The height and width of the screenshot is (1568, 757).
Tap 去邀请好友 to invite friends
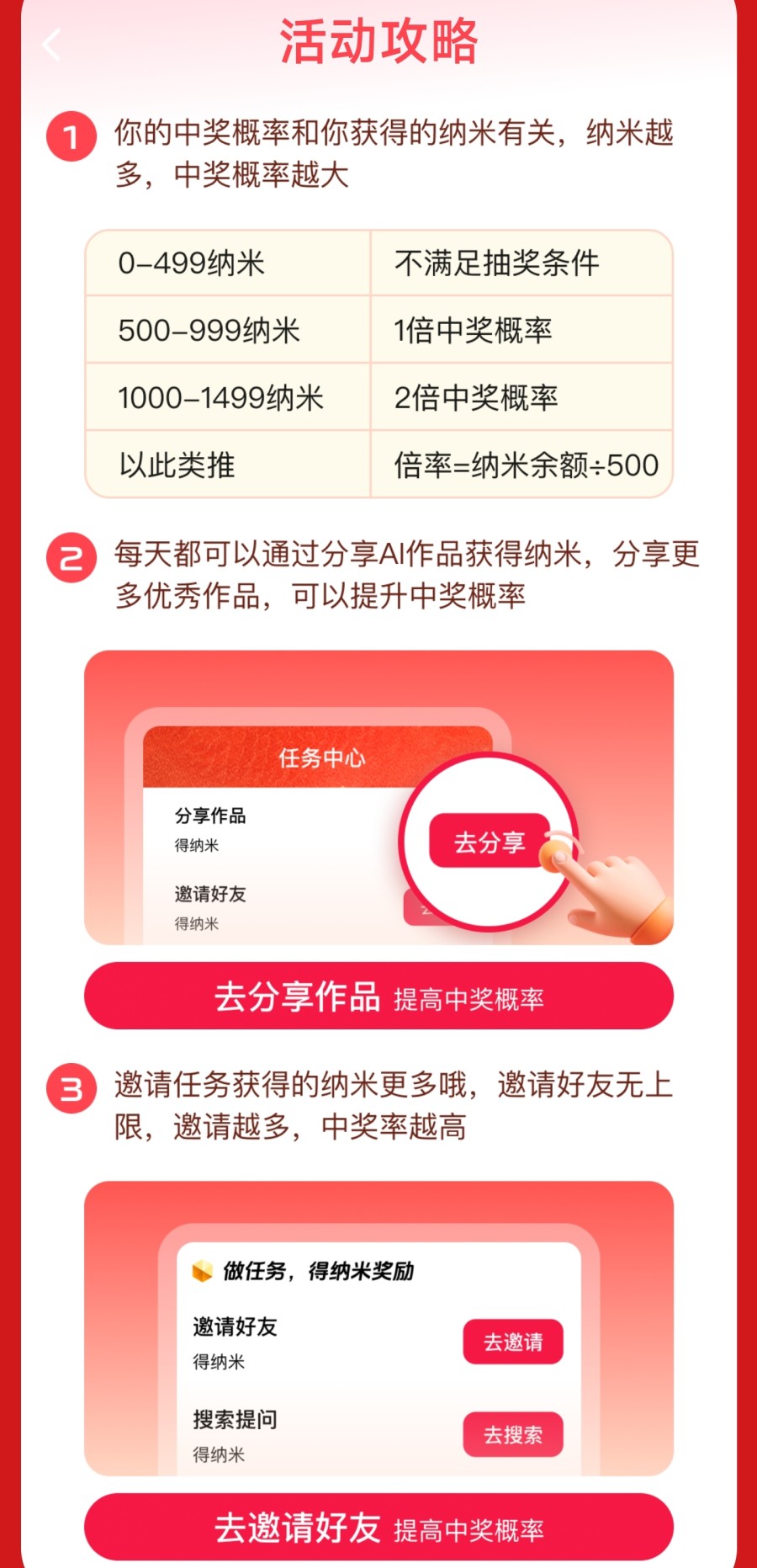point(378,1527)
